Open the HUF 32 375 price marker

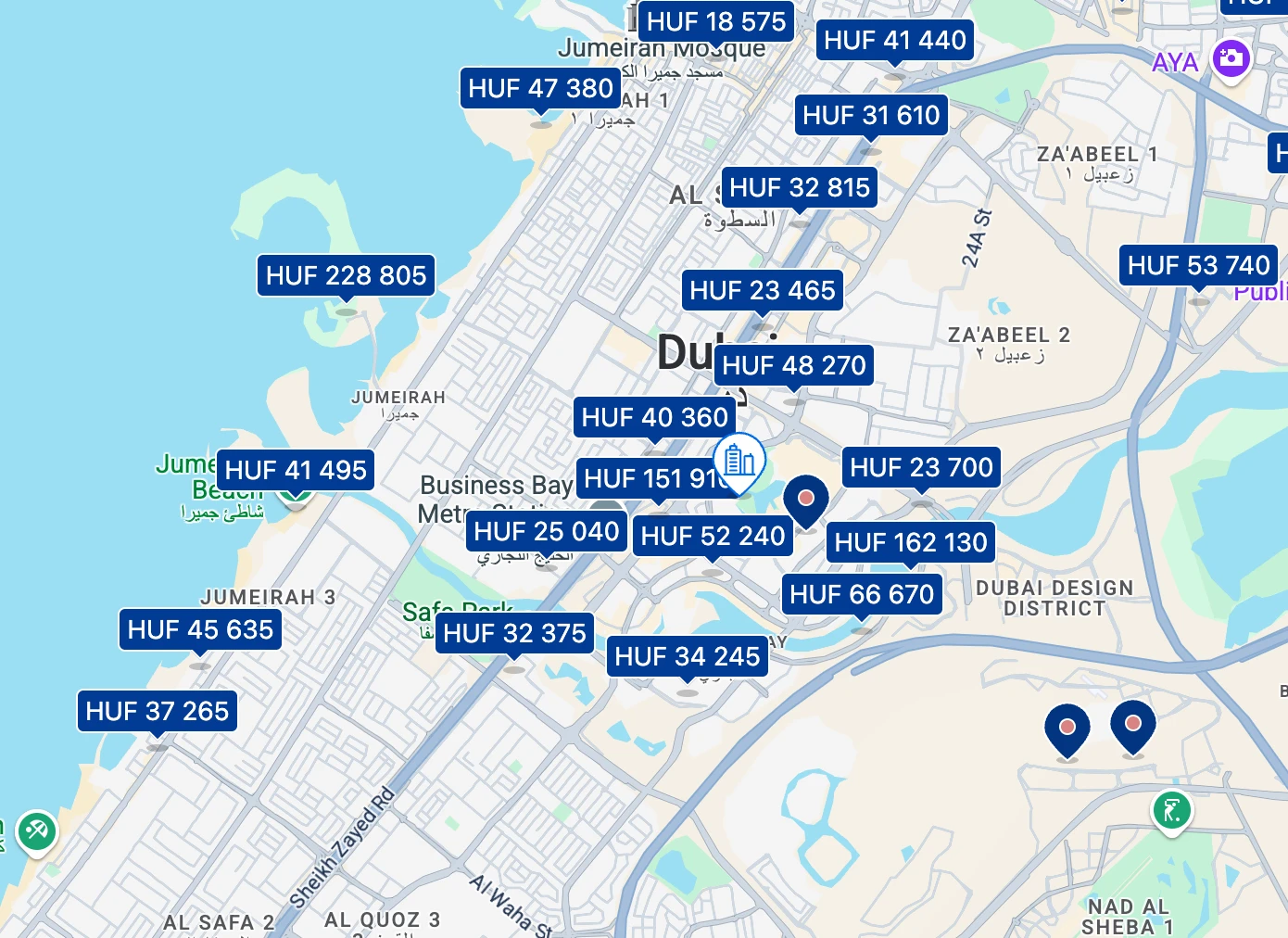coord(514,634)
